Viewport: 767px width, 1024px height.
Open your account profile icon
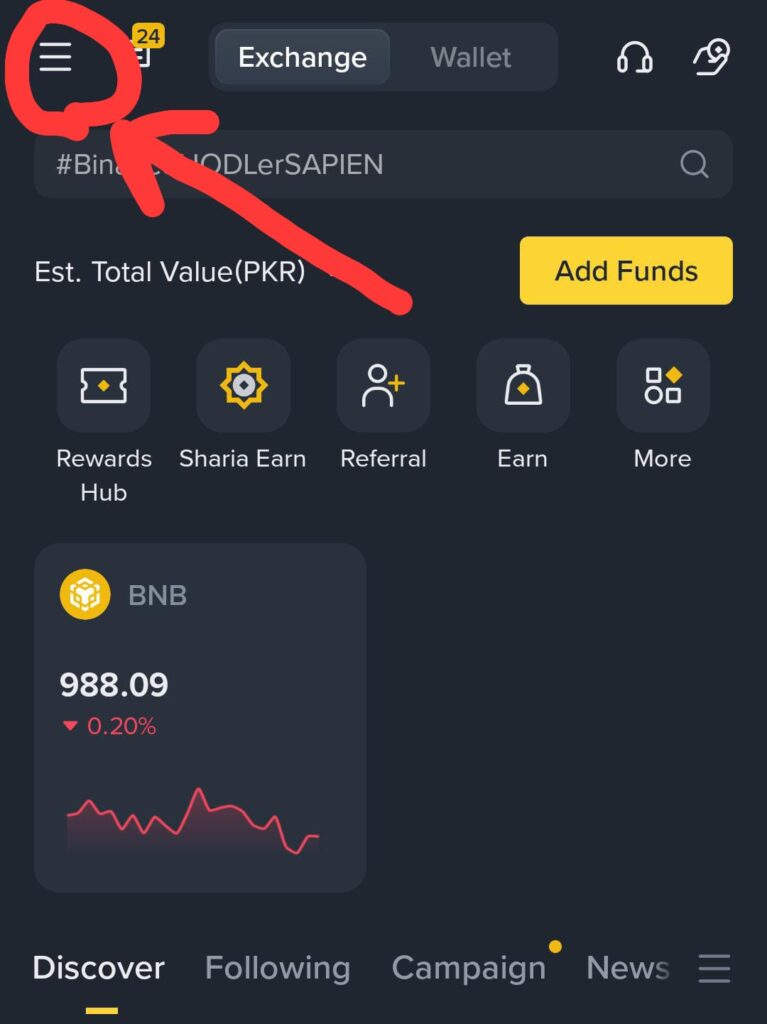pos(711,57)
